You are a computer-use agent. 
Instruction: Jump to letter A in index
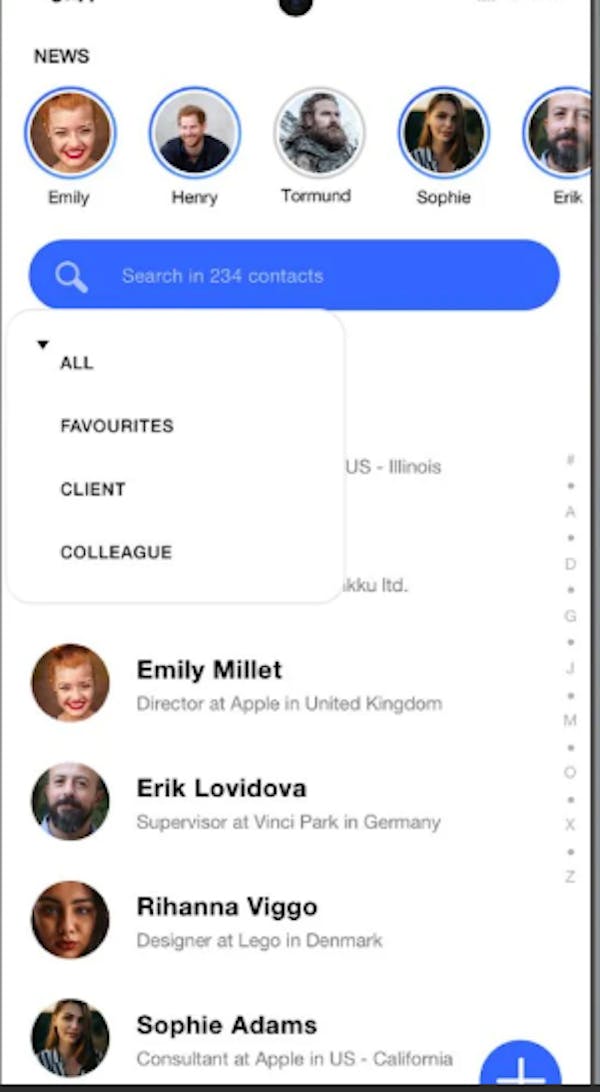coord(570,512)
